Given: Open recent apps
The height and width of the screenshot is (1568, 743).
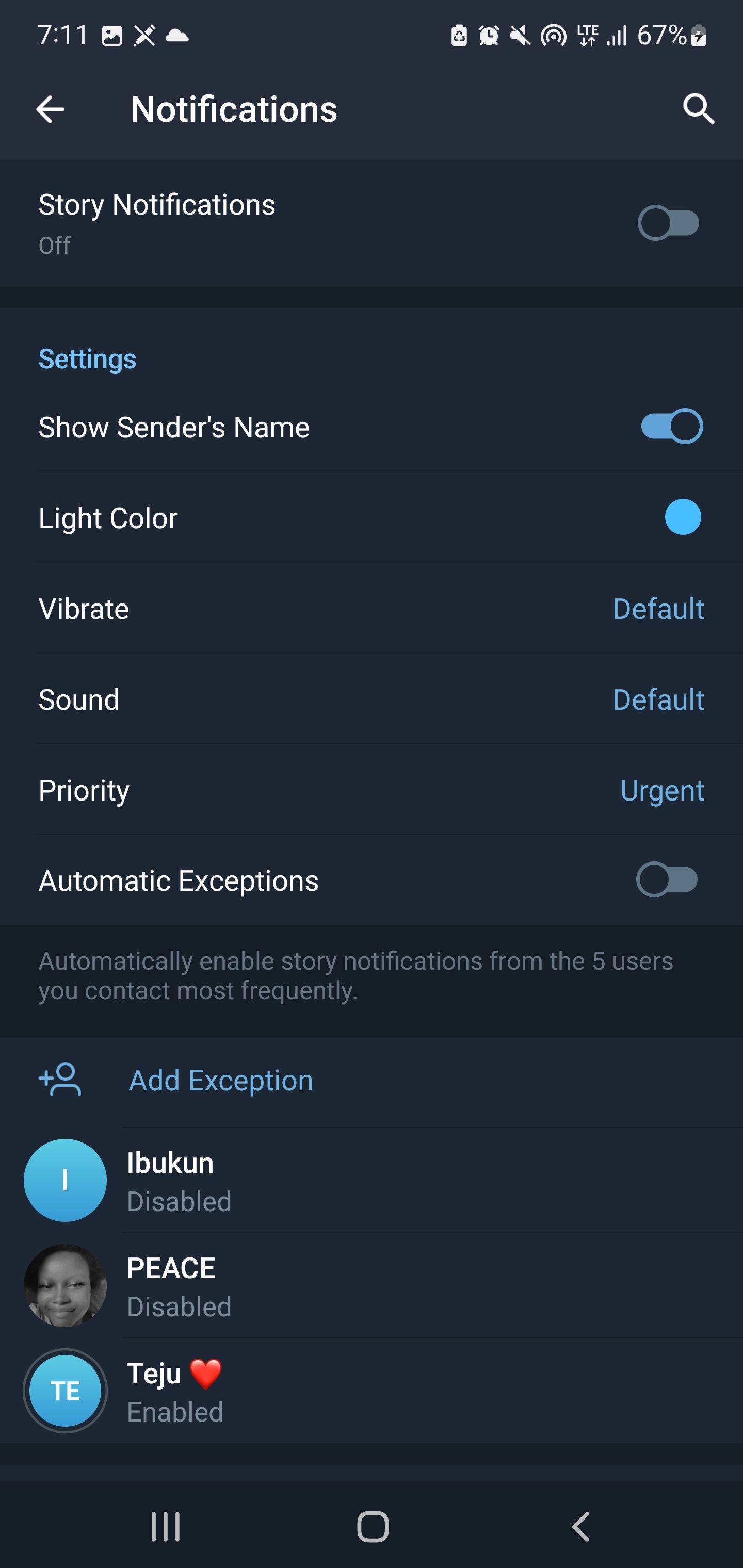Looking at the screenshot, I should (x=166, y=1527).
